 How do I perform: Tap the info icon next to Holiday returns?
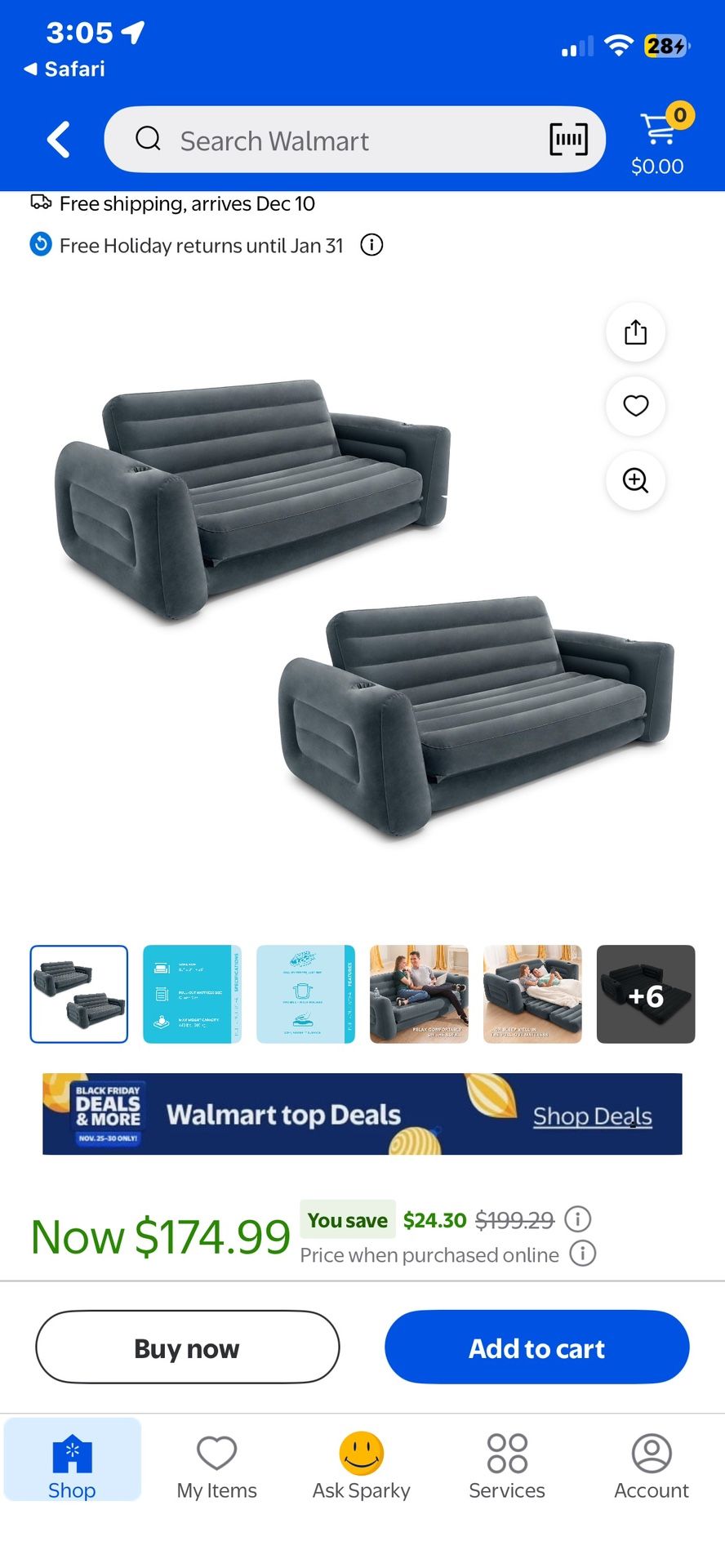(x=371, y=245)
